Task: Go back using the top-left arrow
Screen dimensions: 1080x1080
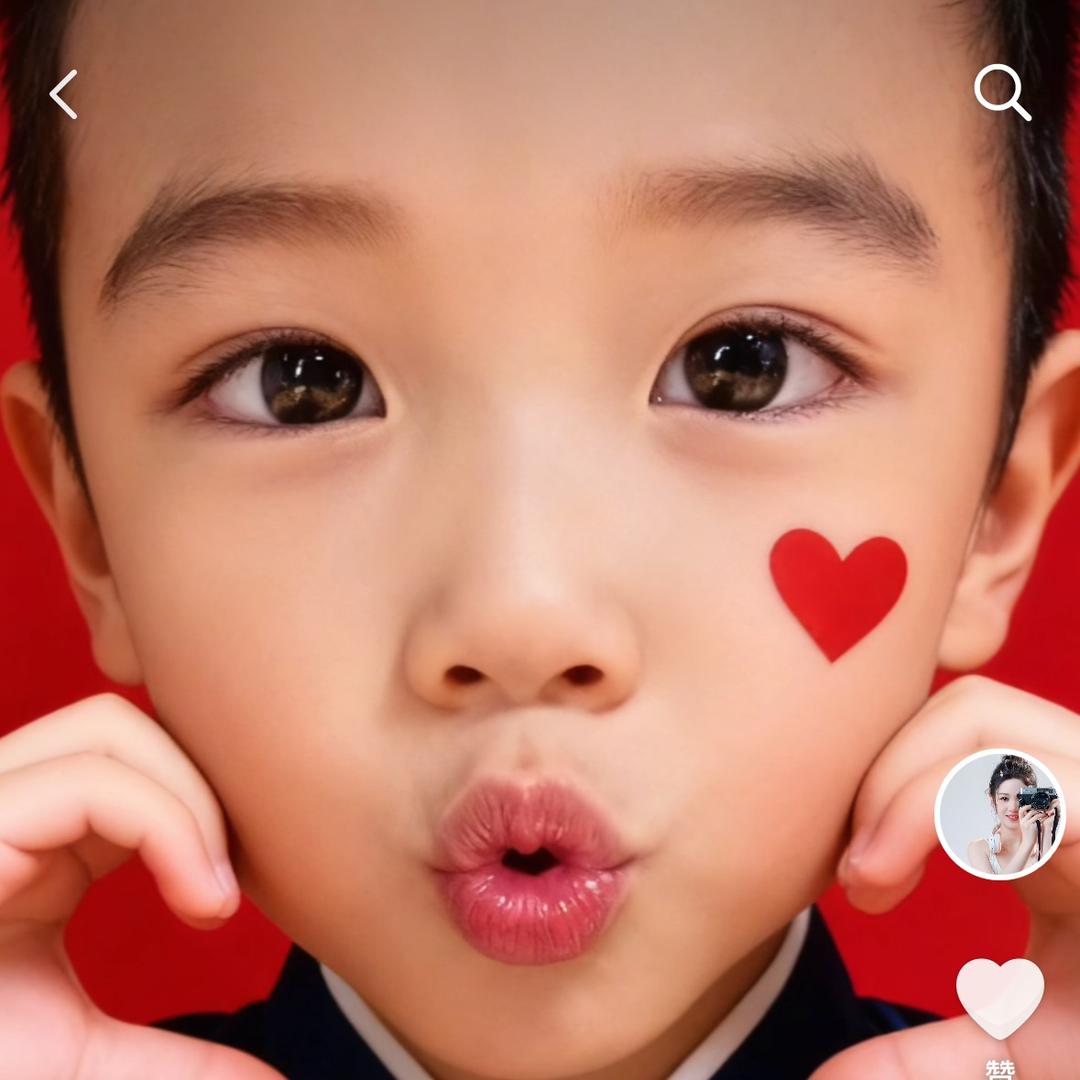Action: pyautogui.click(x=63, y=95)
